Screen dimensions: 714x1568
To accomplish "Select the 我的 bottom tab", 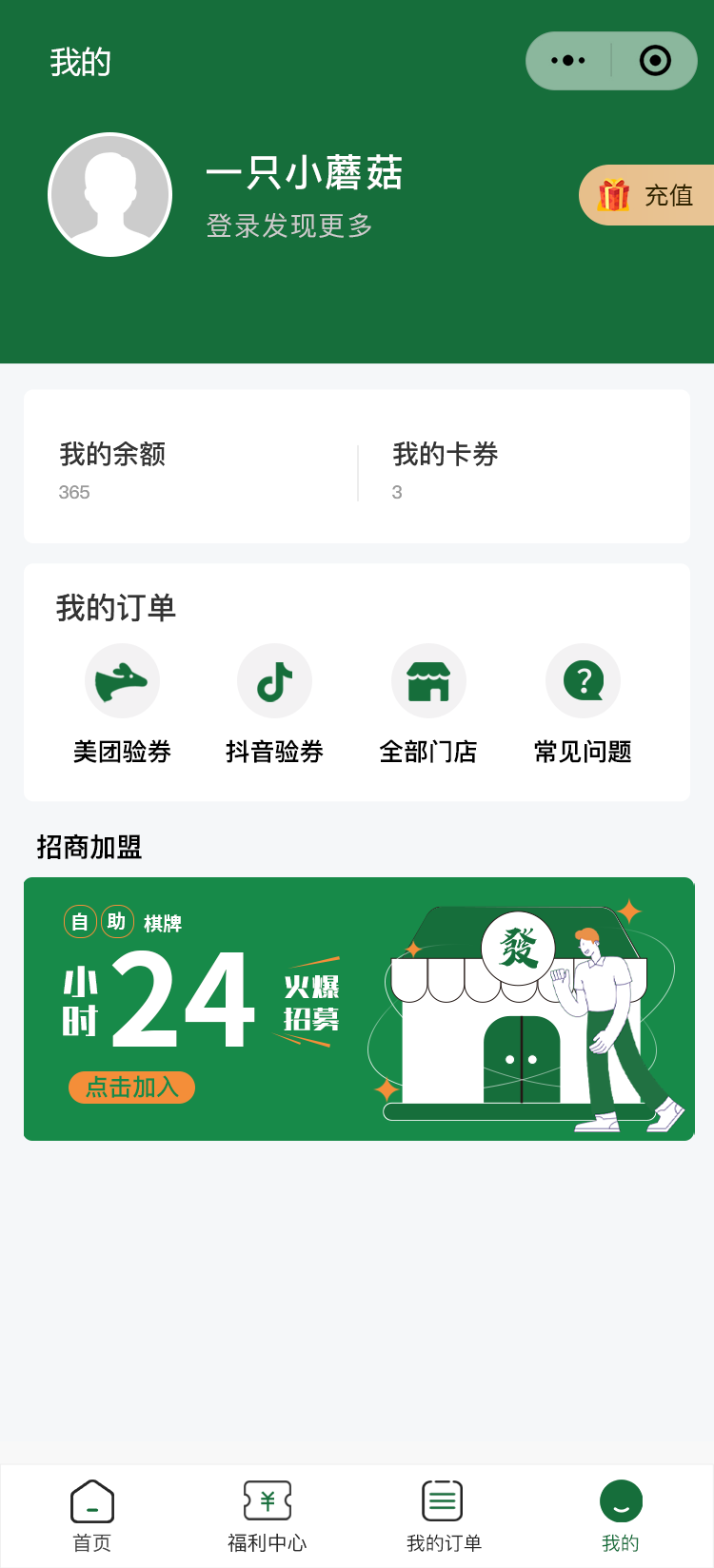I will [x=621, y=1515].
